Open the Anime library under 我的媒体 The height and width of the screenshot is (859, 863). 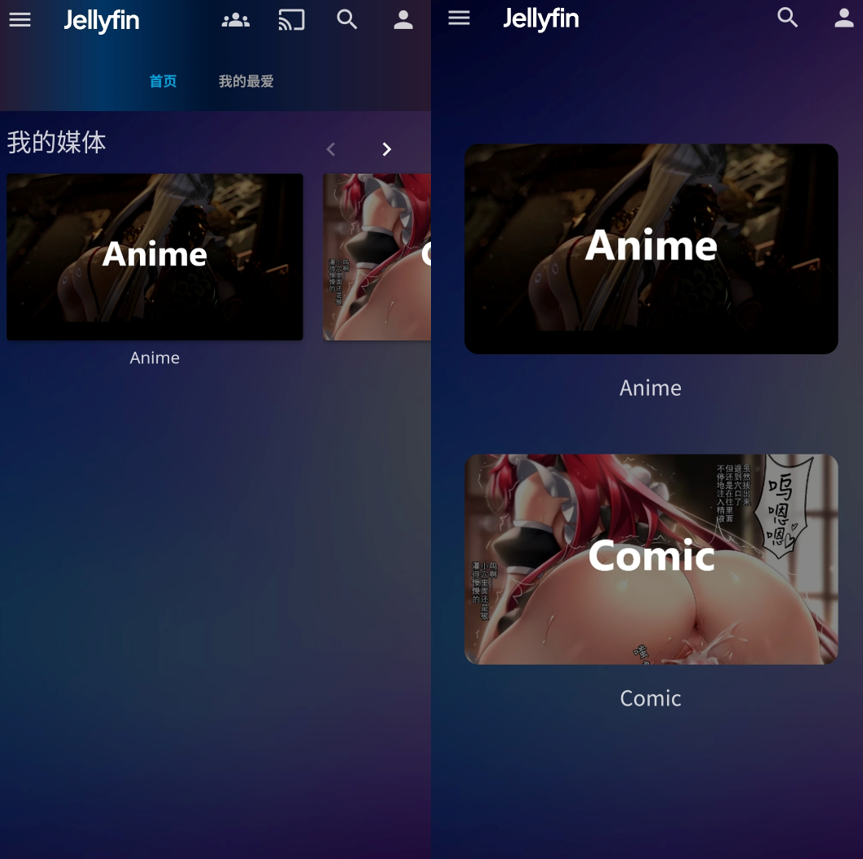(x=155, y=257)
